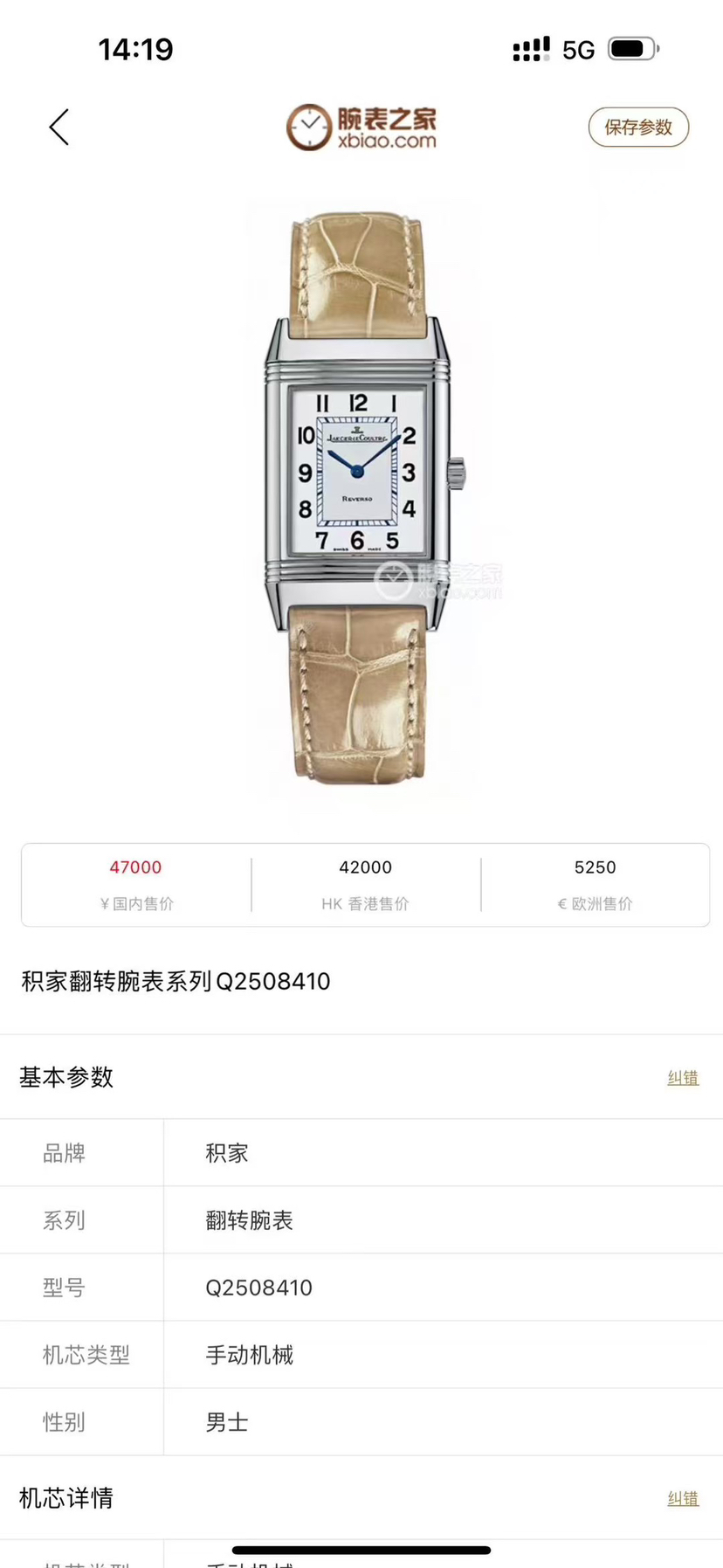Go back using the arrow icon
The height and width of the screenshot is (1568, 723).
pos(59,128)
